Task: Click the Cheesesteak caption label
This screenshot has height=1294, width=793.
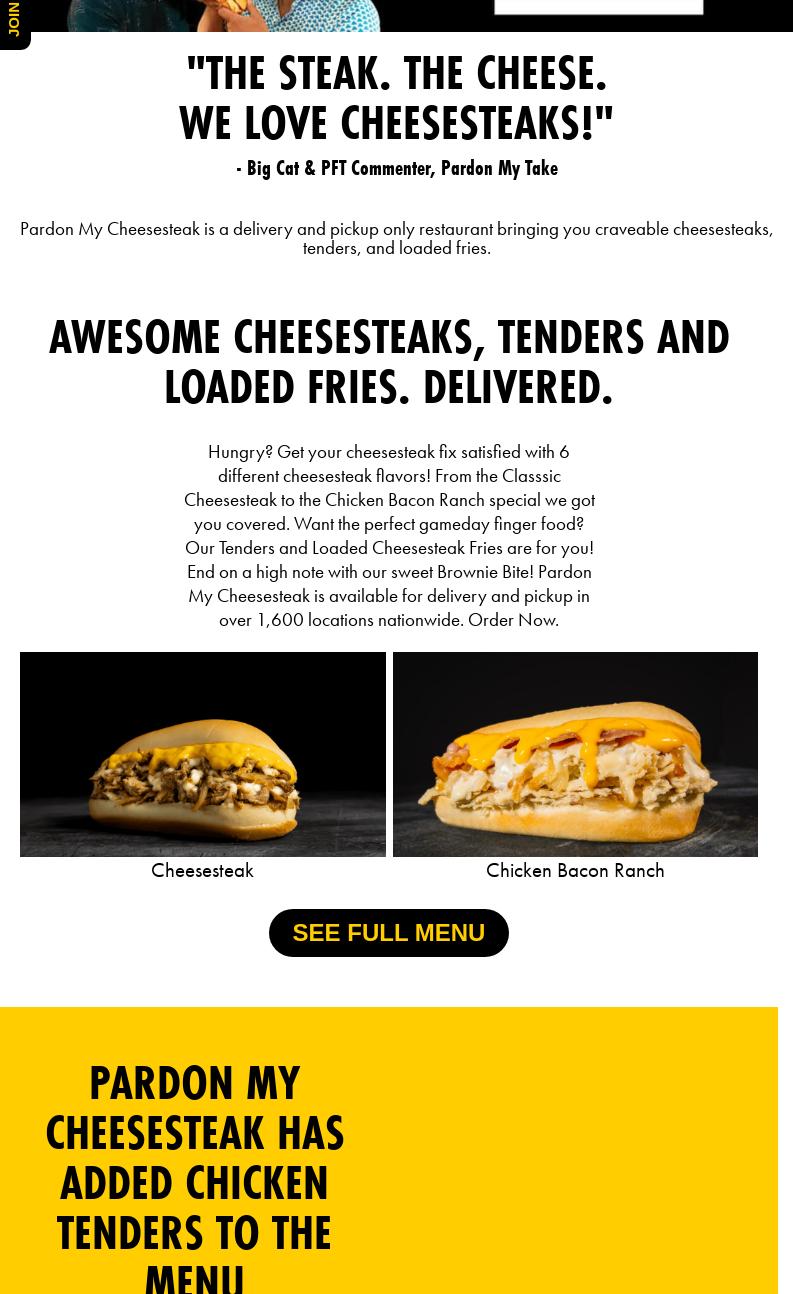Action: pos(202,870)
